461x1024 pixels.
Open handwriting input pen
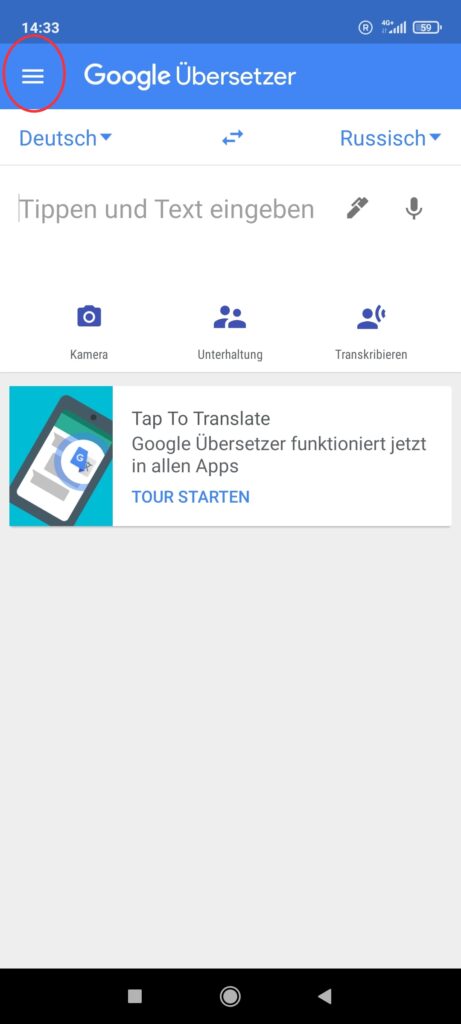[x=357, y=208]
